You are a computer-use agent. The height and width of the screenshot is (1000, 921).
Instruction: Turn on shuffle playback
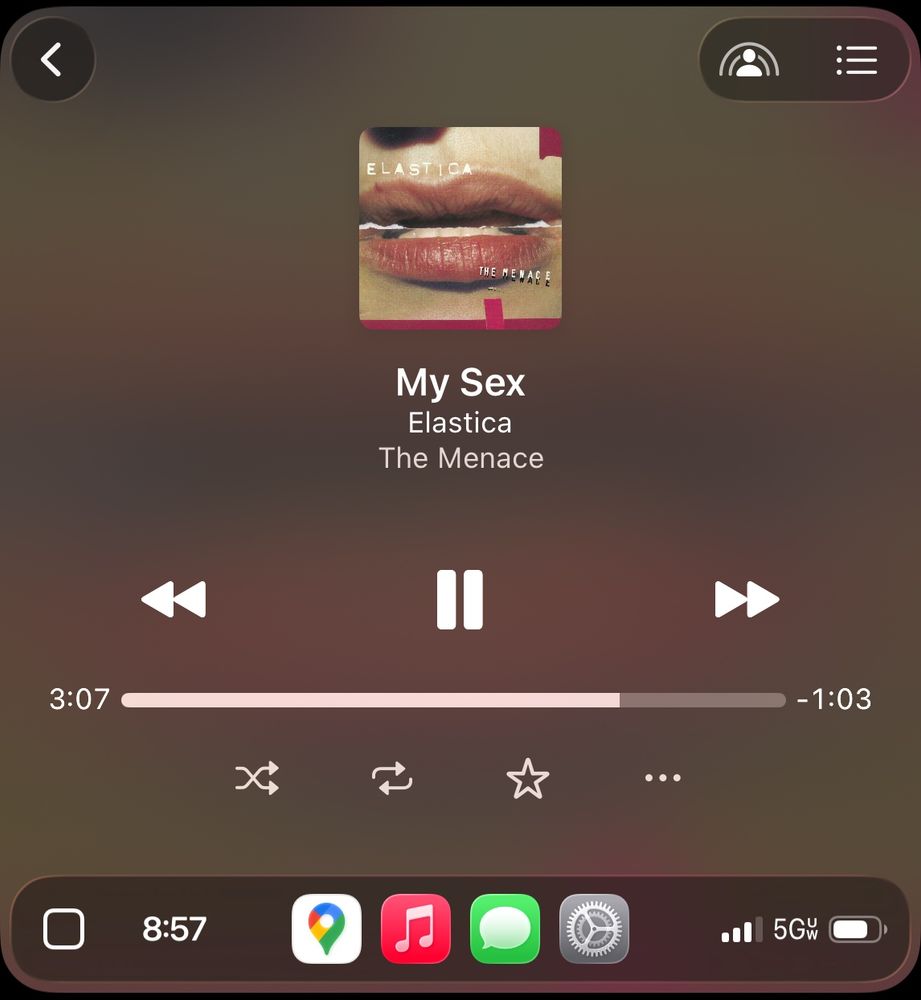[257, 778]
